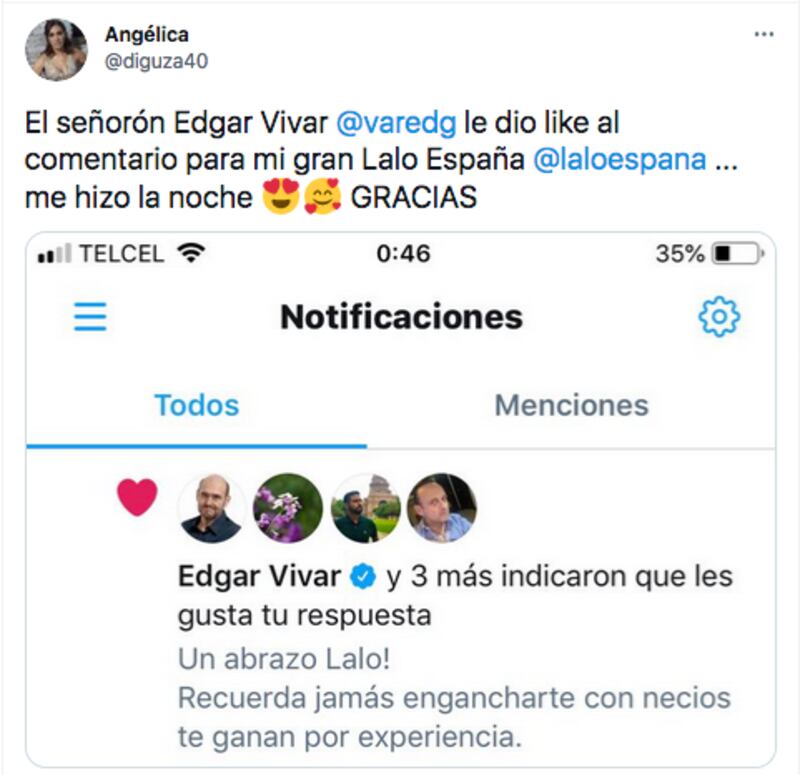Open Angélica's profile via her name

pyautogui.click(x=146, y=35)
